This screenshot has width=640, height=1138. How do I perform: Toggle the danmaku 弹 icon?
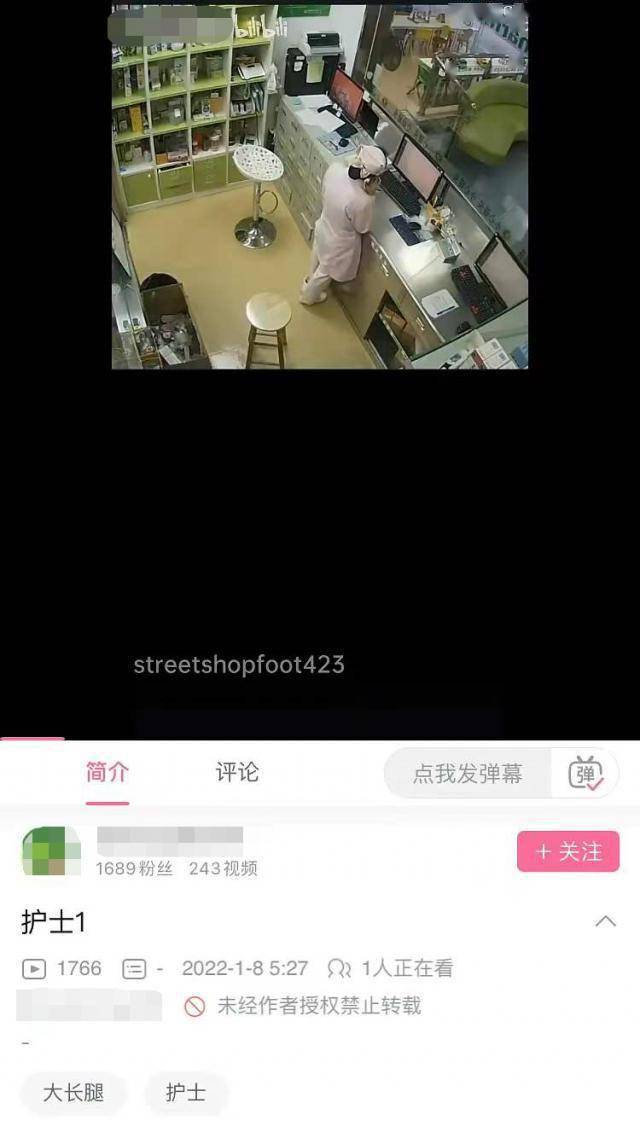point(586,774)
